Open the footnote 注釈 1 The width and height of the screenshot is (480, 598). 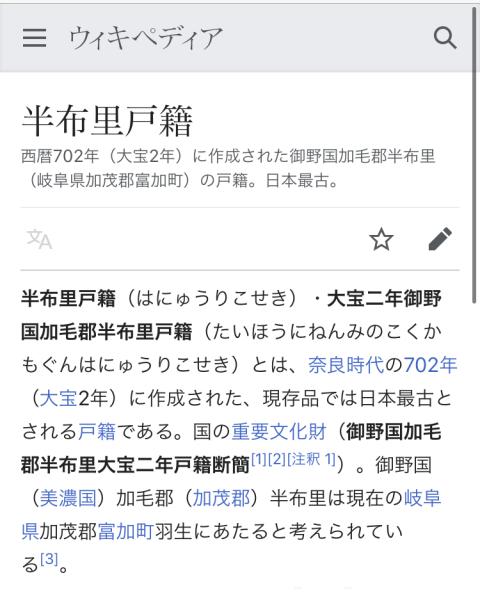(x=311, y=460)
